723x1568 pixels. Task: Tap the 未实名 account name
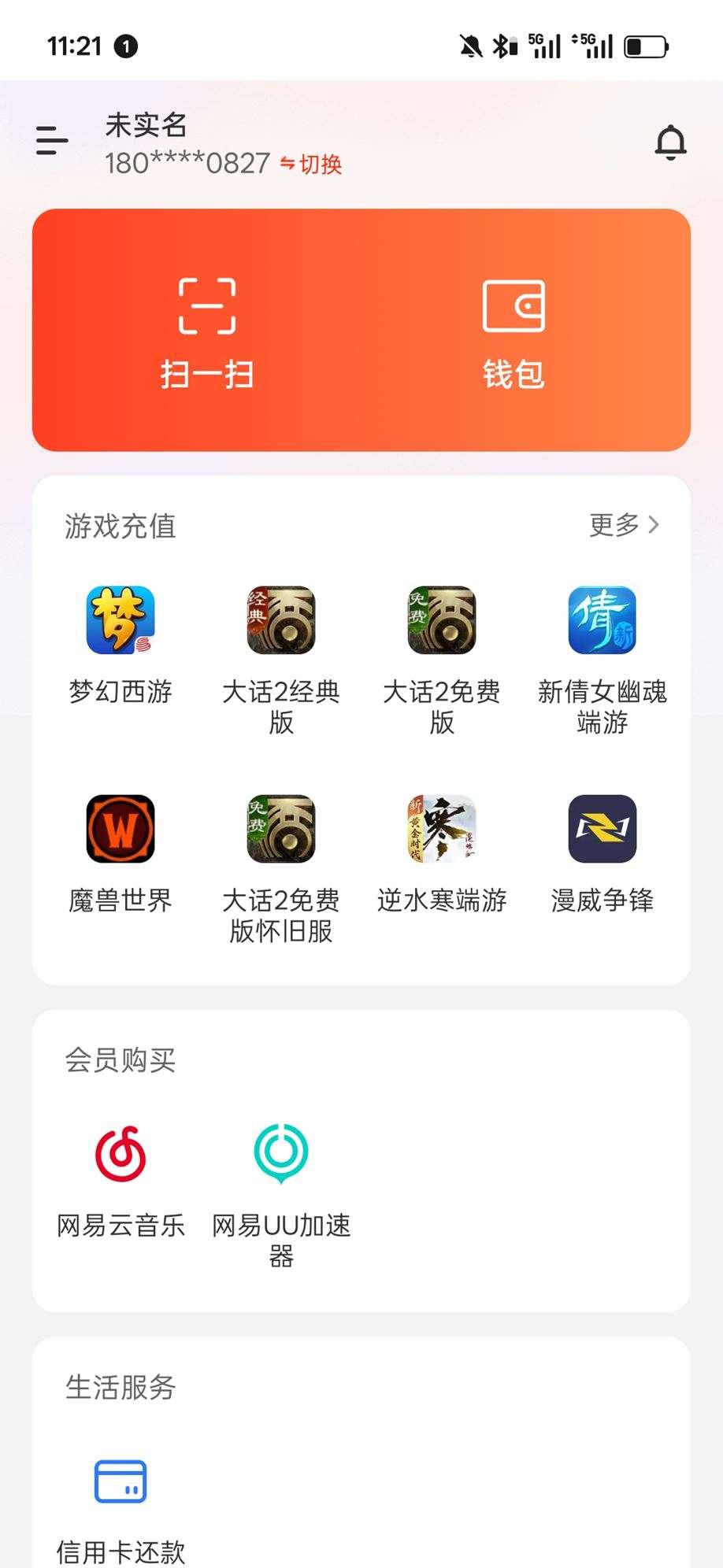coord(146,126)
